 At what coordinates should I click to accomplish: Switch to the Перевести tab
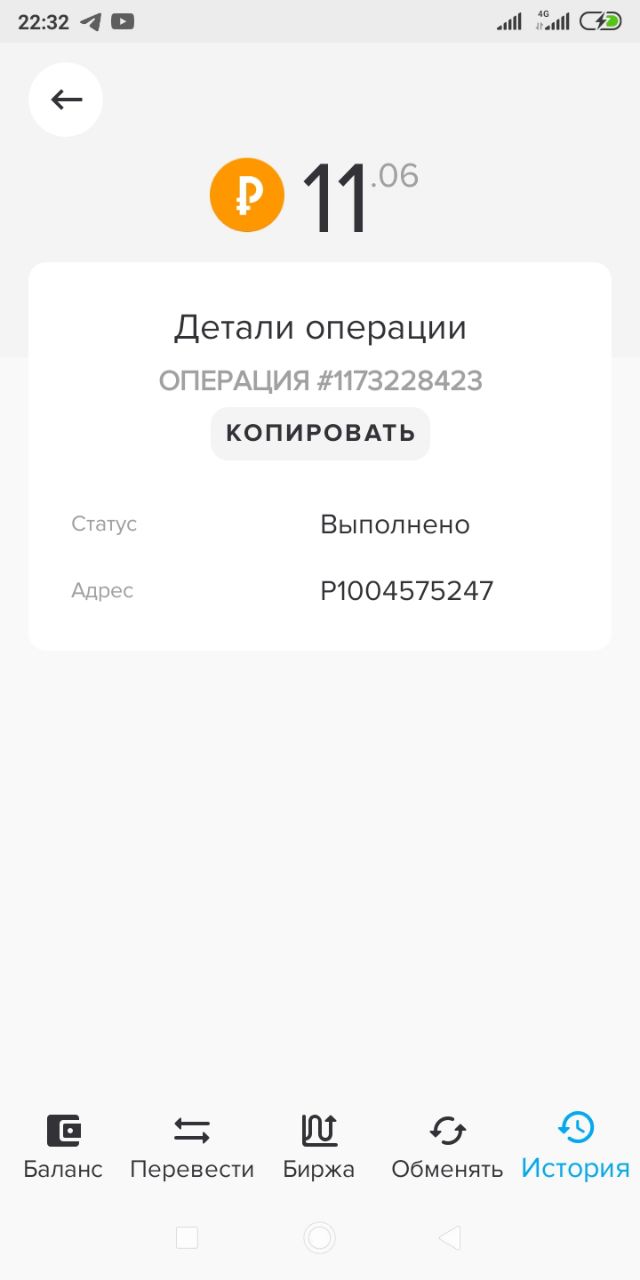click(x=192, y=1146)
